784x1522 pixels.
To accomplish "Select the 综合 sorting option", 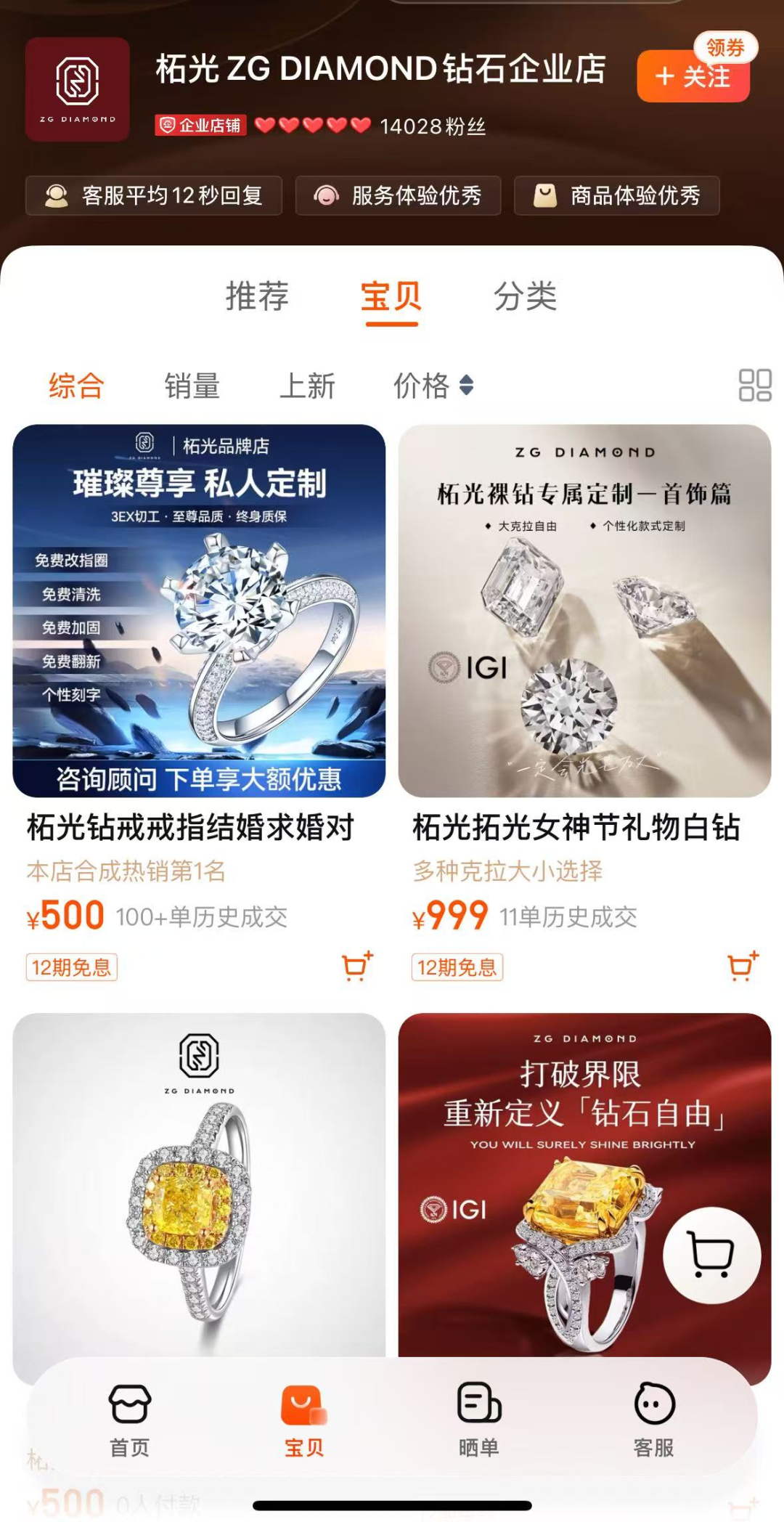I will pos(76,386).
